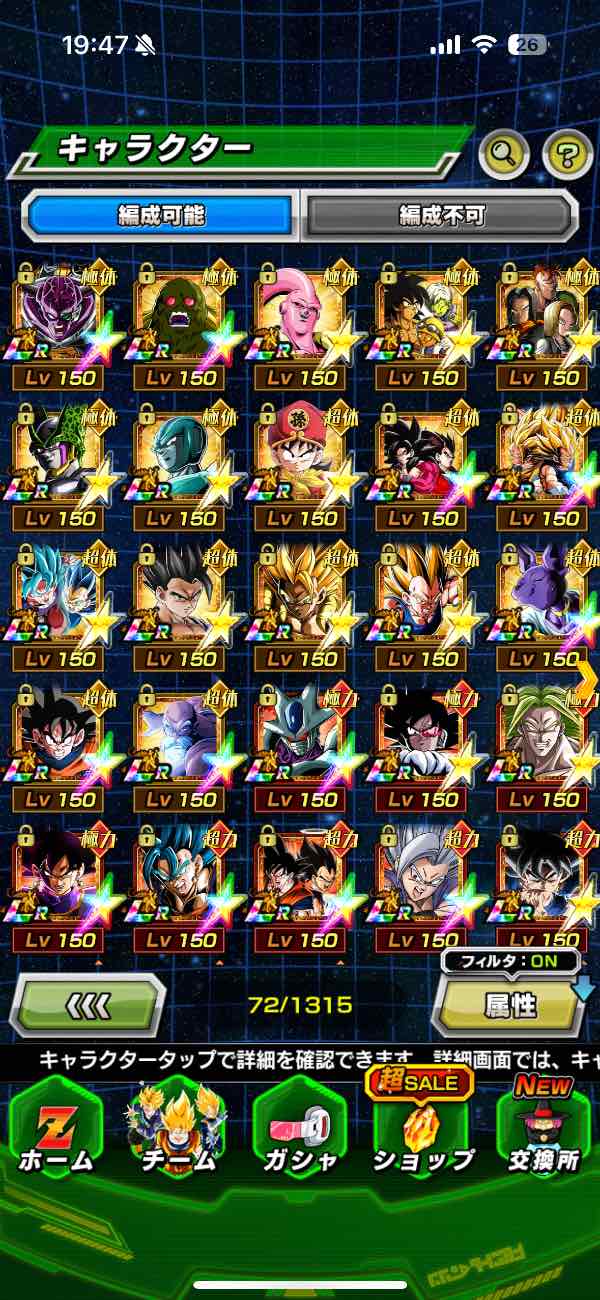This screenshot has height=1300, width=600.
Task: Tap the yellow next-page arrow
Action: tap(586, 678)
